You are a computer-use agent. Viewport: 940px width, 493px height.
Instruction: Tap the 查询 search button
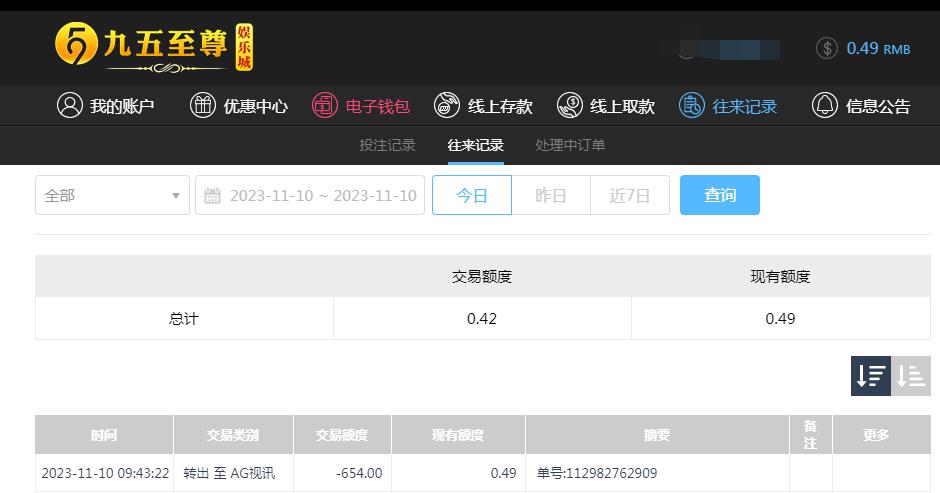click(x=720, y=195)
